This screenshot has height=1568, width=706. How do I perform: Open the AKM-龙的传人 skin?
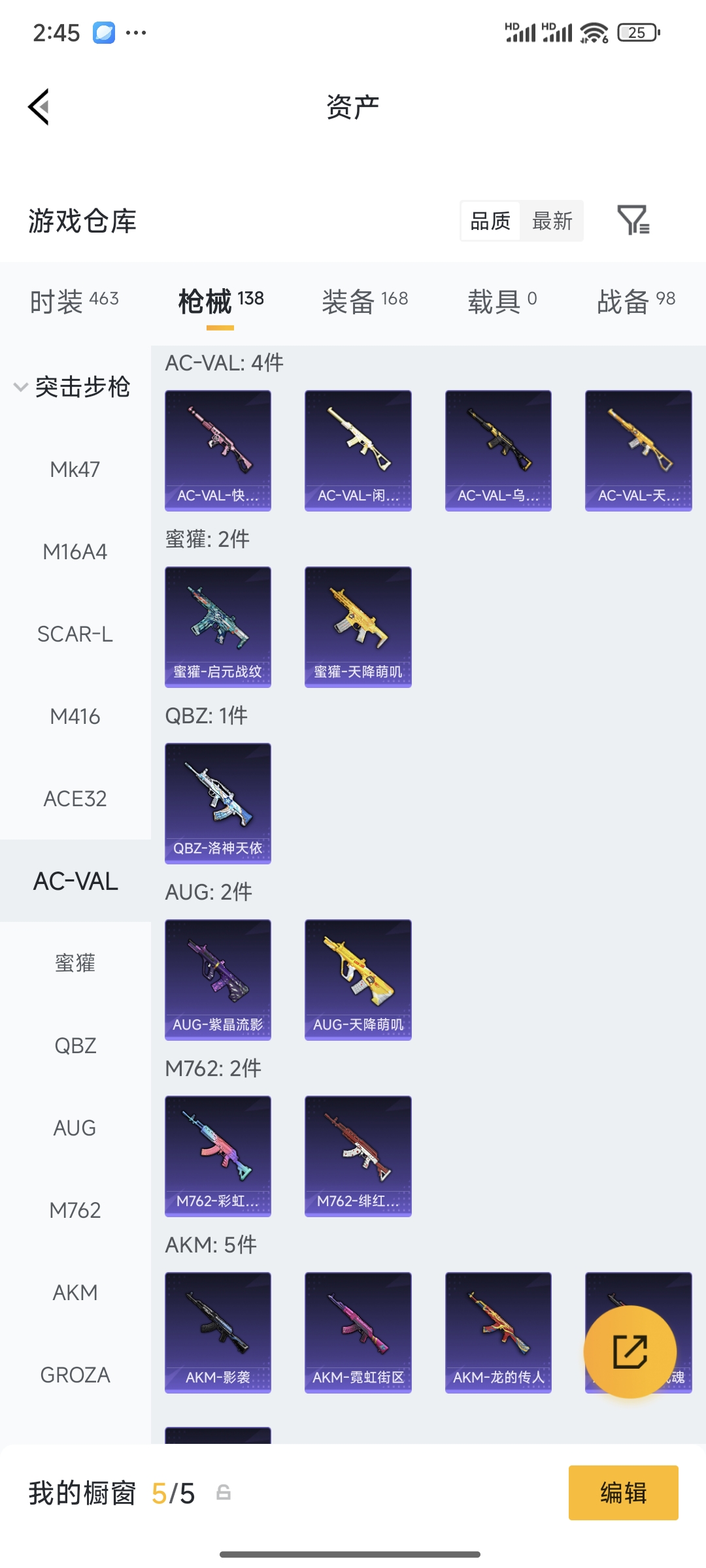[x=498, y=1332]
